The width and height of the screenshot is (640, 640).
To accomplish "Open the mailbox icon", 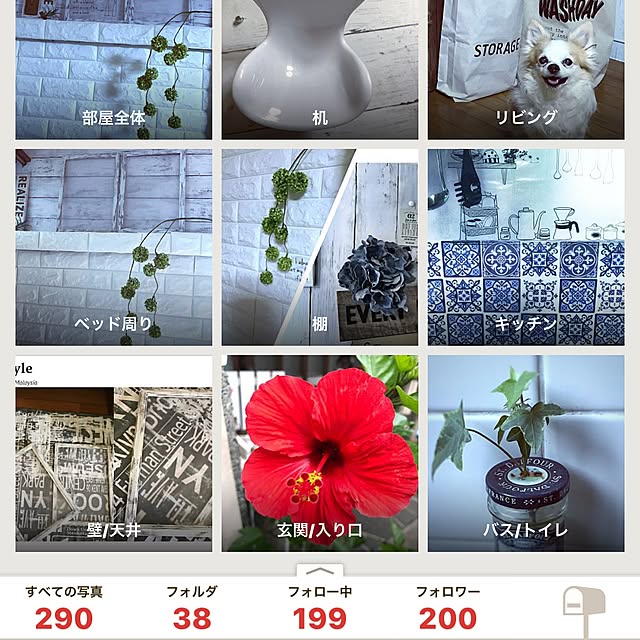I will point(583,608).
